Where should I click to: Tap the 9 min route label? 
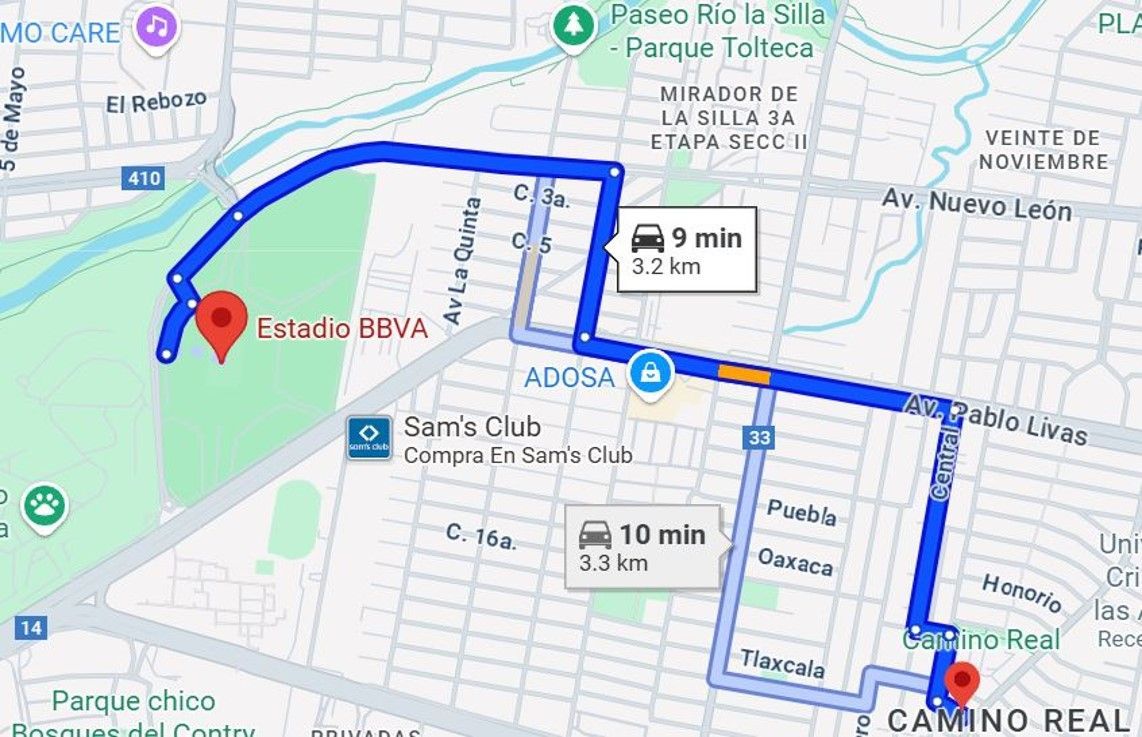click(x=687, y=250)
